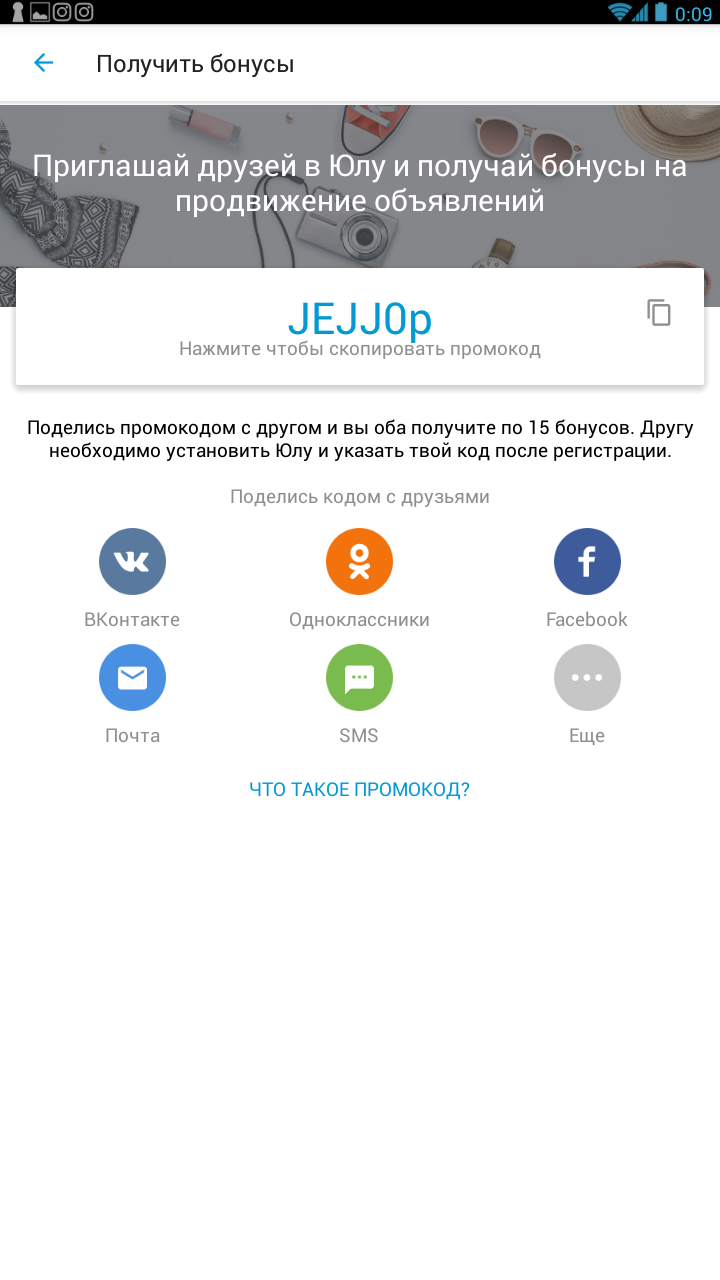This screenshot has height=1280, width=720.
Task: Tap promo code JEJJ0p to copy it
Action: 360,319
